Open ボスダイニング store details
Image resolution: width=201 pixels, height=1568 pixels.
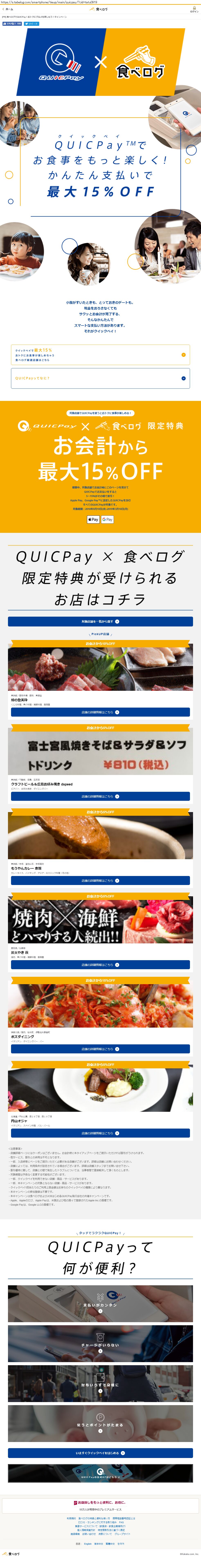[x=100, y=1049]
